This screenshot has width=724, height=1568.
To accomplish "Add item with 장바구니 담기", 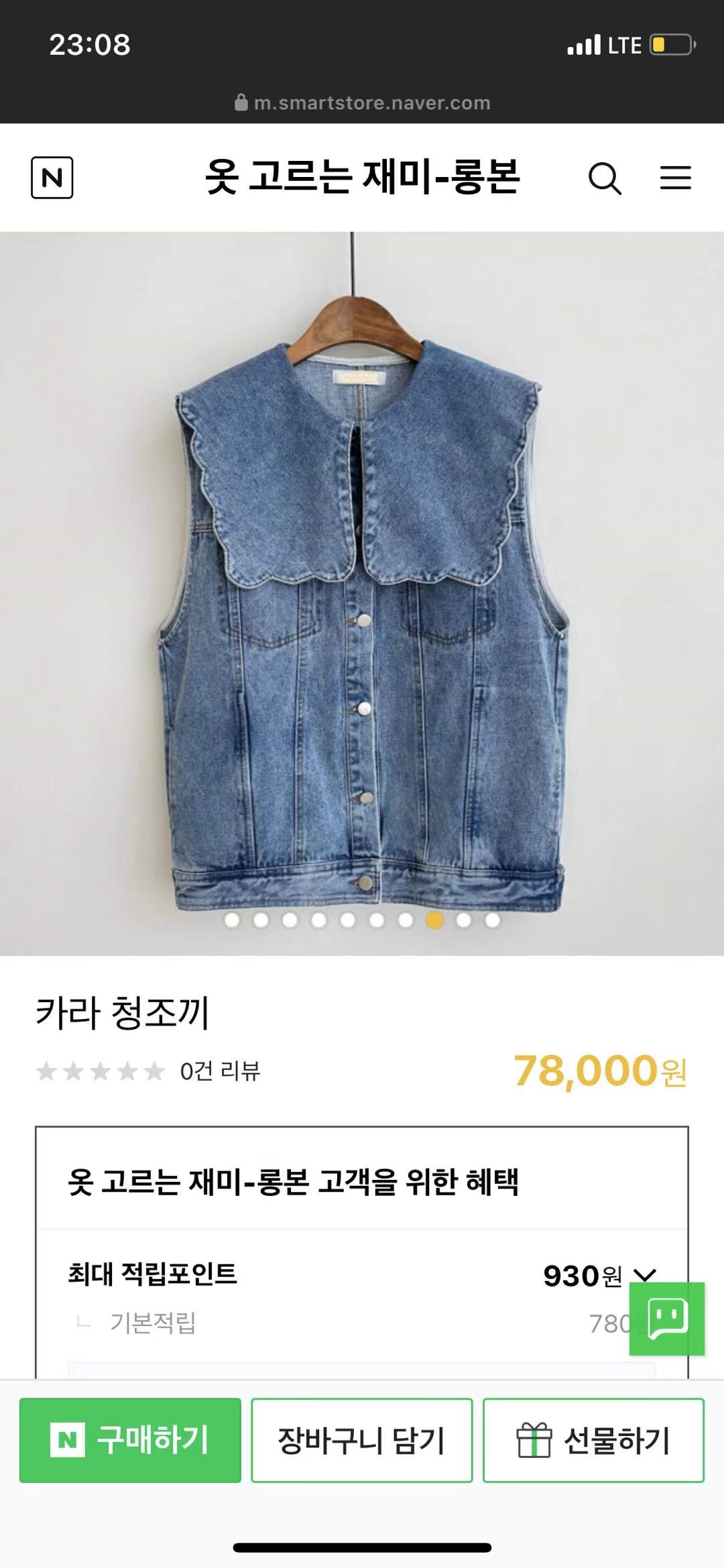I will click(362, 1440).
